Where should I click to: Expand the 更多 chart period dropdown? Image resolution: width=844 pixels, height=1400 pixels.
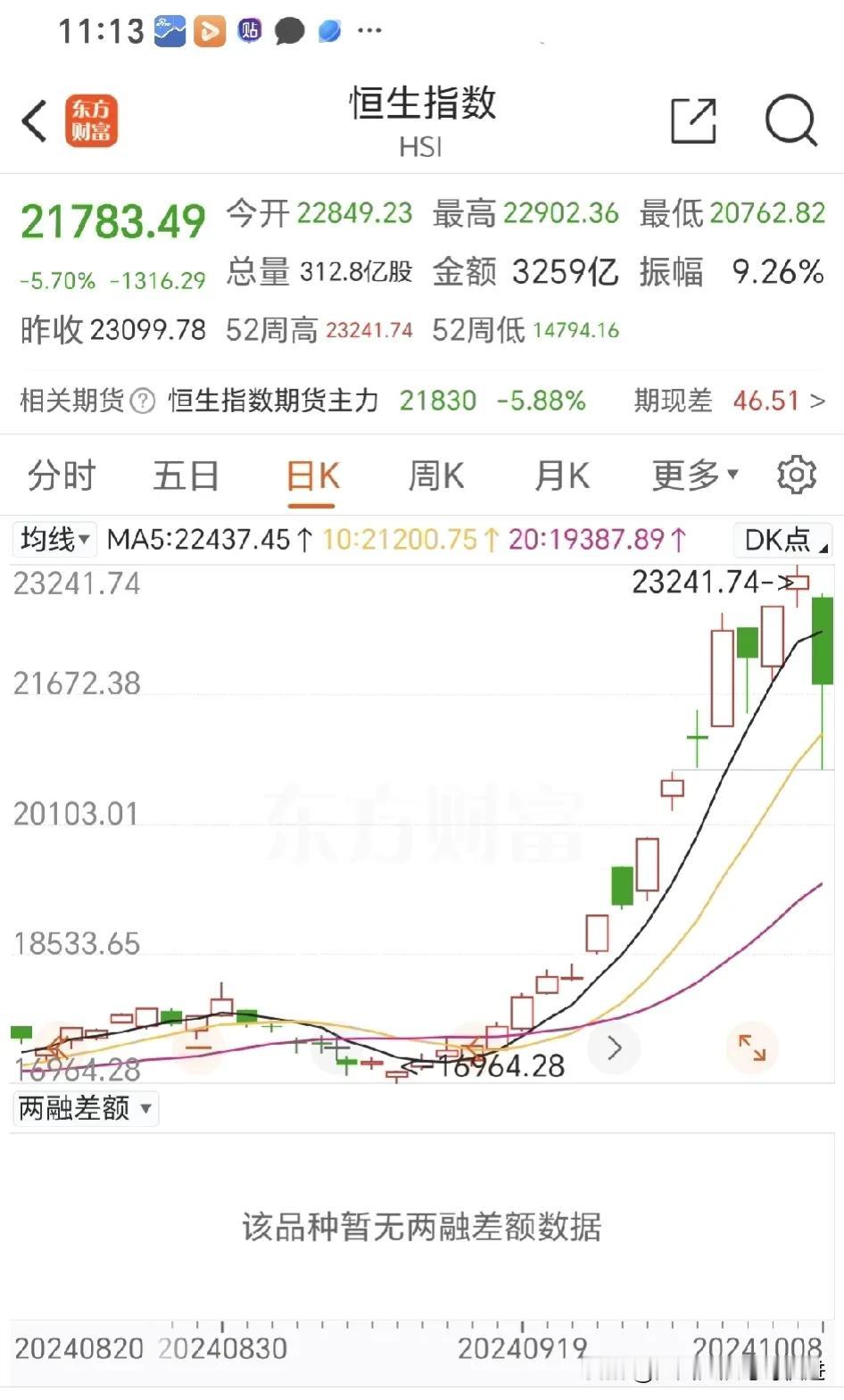coord(694,475)
